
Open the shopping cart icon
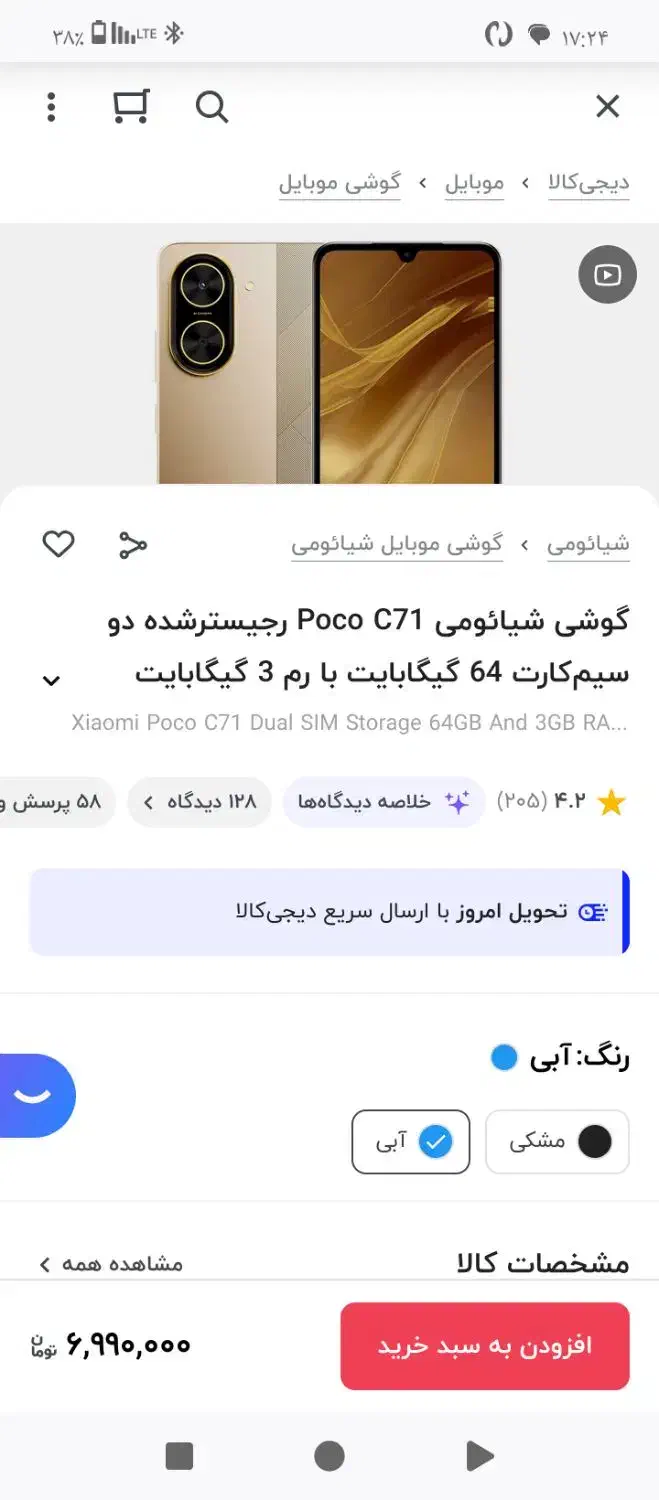click(x=131, y=107)
